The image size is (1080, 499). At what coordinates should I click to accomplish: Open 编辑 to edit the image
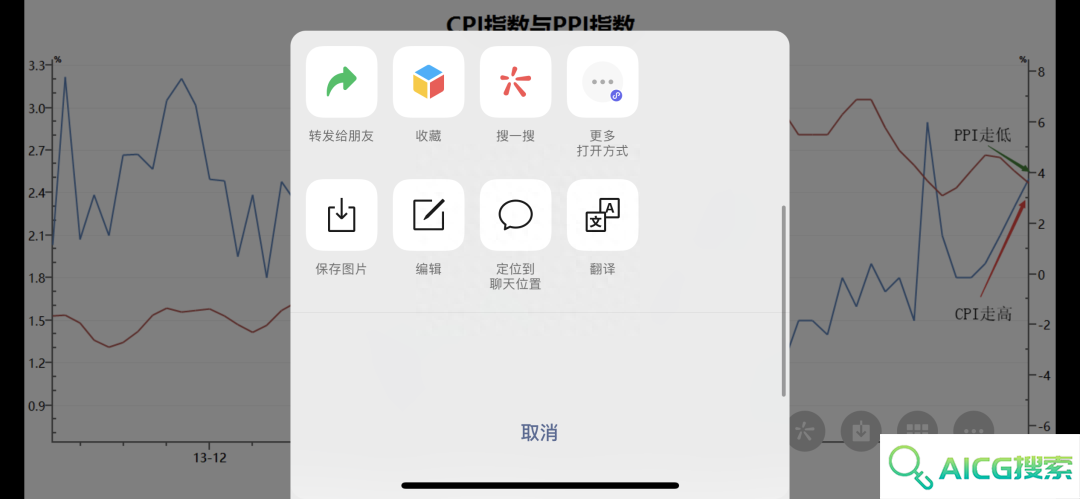[x=428, y=215]
